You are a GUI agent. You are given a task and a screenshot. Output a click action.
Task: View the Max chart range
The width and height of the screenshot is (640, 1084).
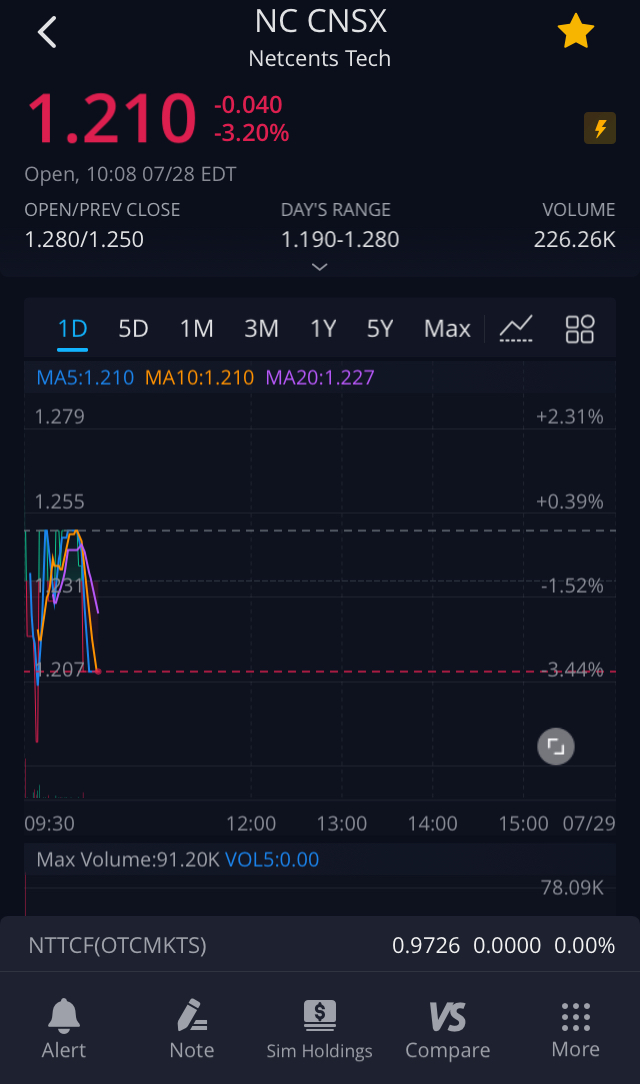point(447,328)
